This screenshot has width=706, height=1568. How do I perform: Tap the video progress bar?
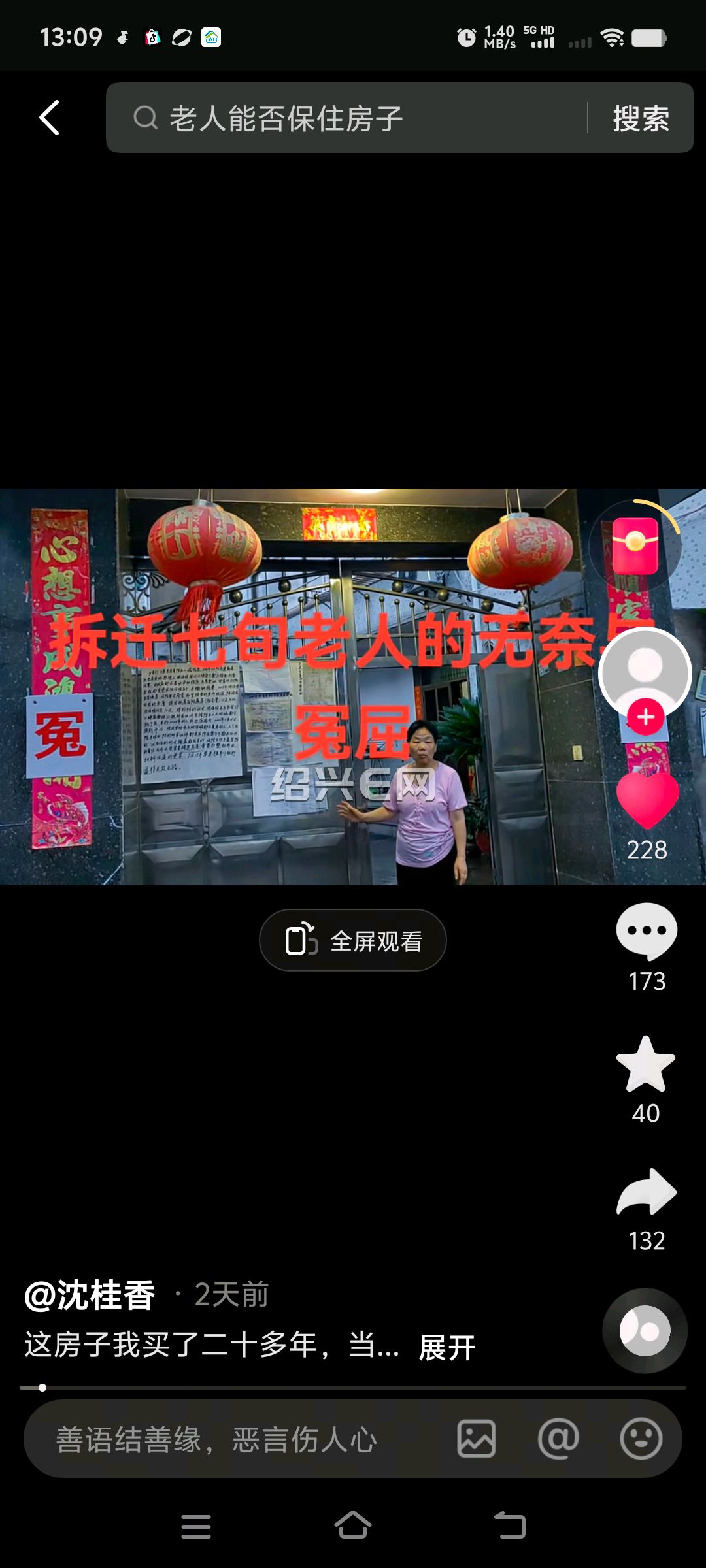353,1387
